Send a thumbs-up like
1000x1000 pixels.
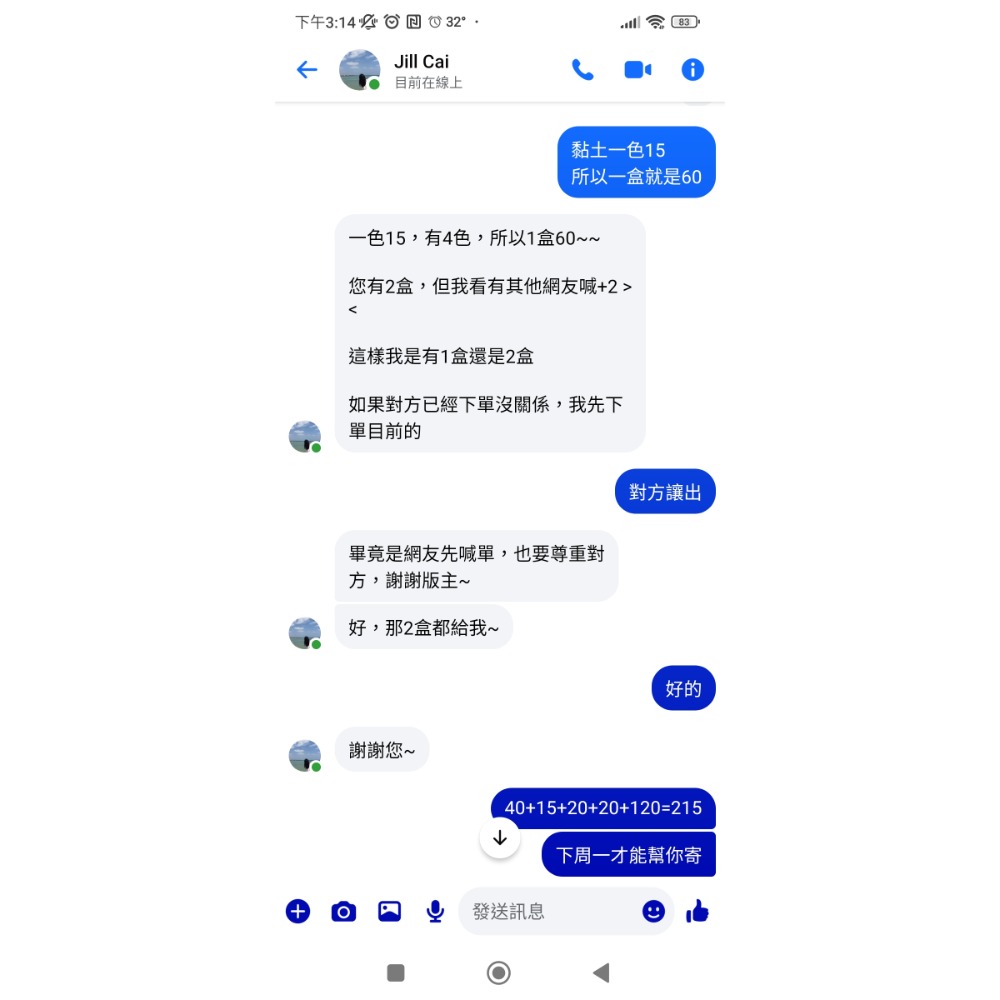pos(698,911)
